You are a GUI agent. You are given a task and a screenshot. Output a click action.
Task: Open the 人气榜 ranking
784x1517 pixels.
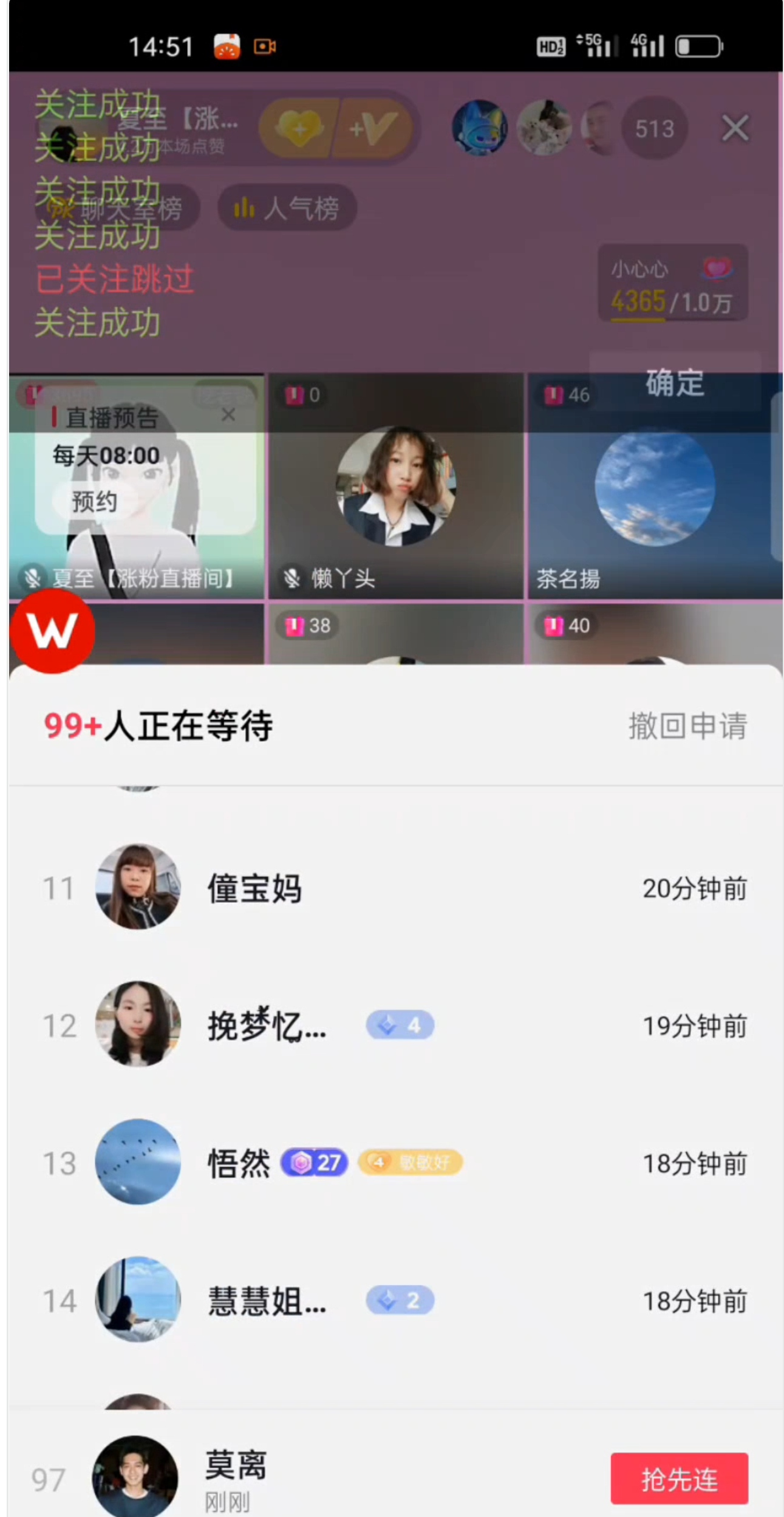[287, 208]
